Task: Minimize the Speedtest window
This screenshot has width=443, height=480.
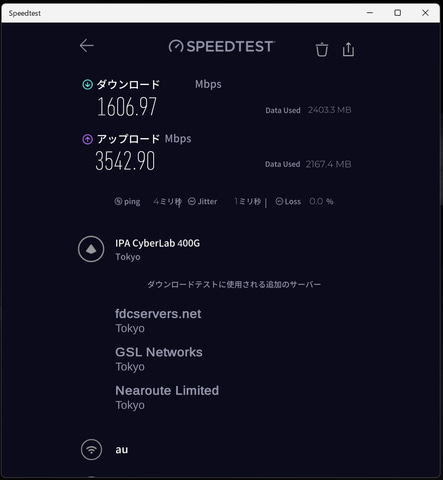Action: coord(370,13)
